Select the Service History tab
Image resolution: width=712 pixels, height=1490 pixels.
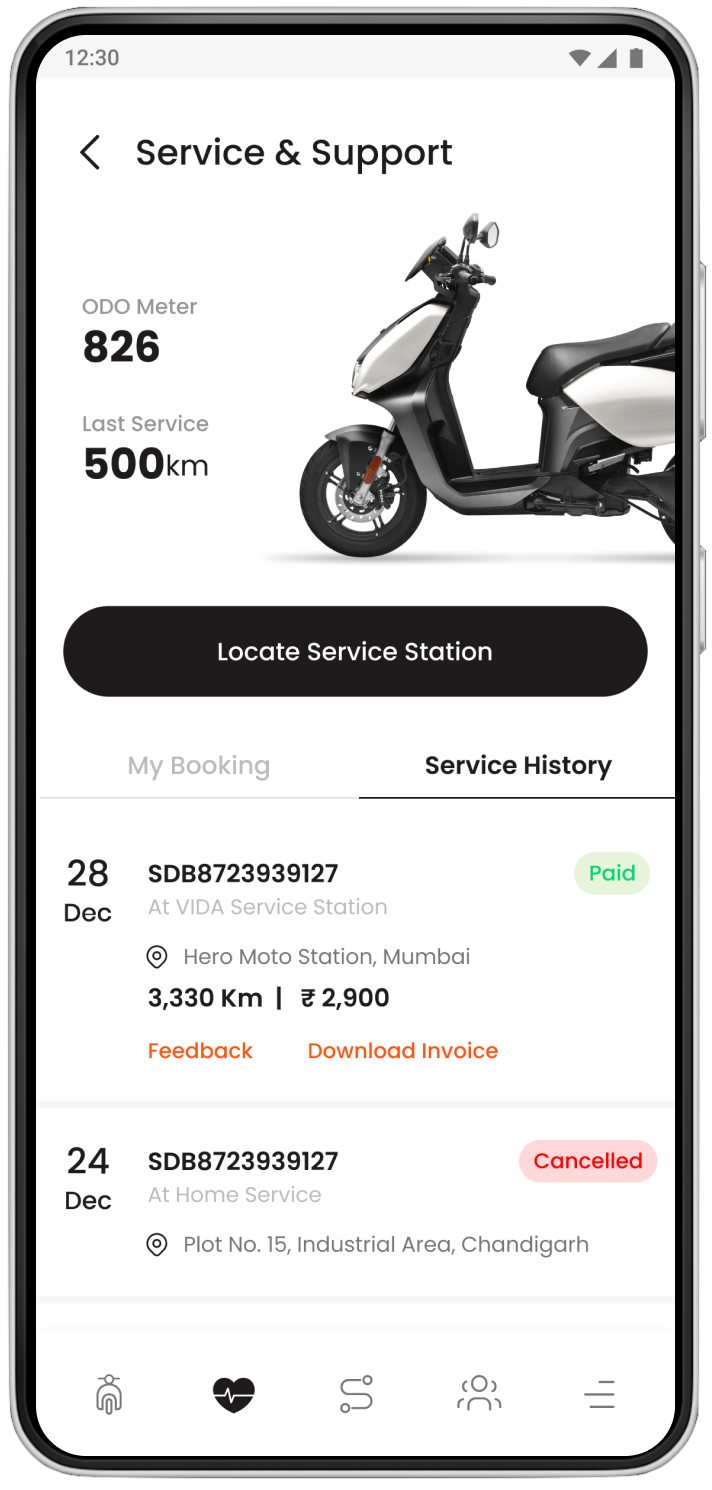pyautogui.click(x=517, y=766)
